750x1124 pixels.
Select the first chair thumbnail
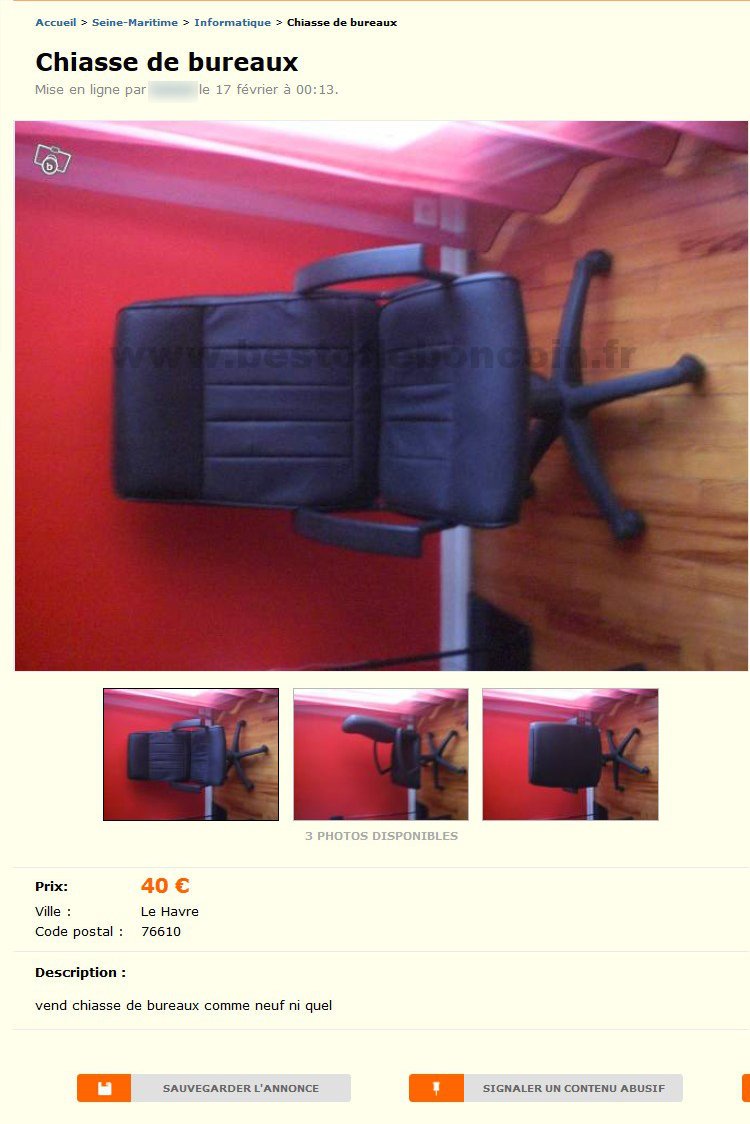(191, 754)
